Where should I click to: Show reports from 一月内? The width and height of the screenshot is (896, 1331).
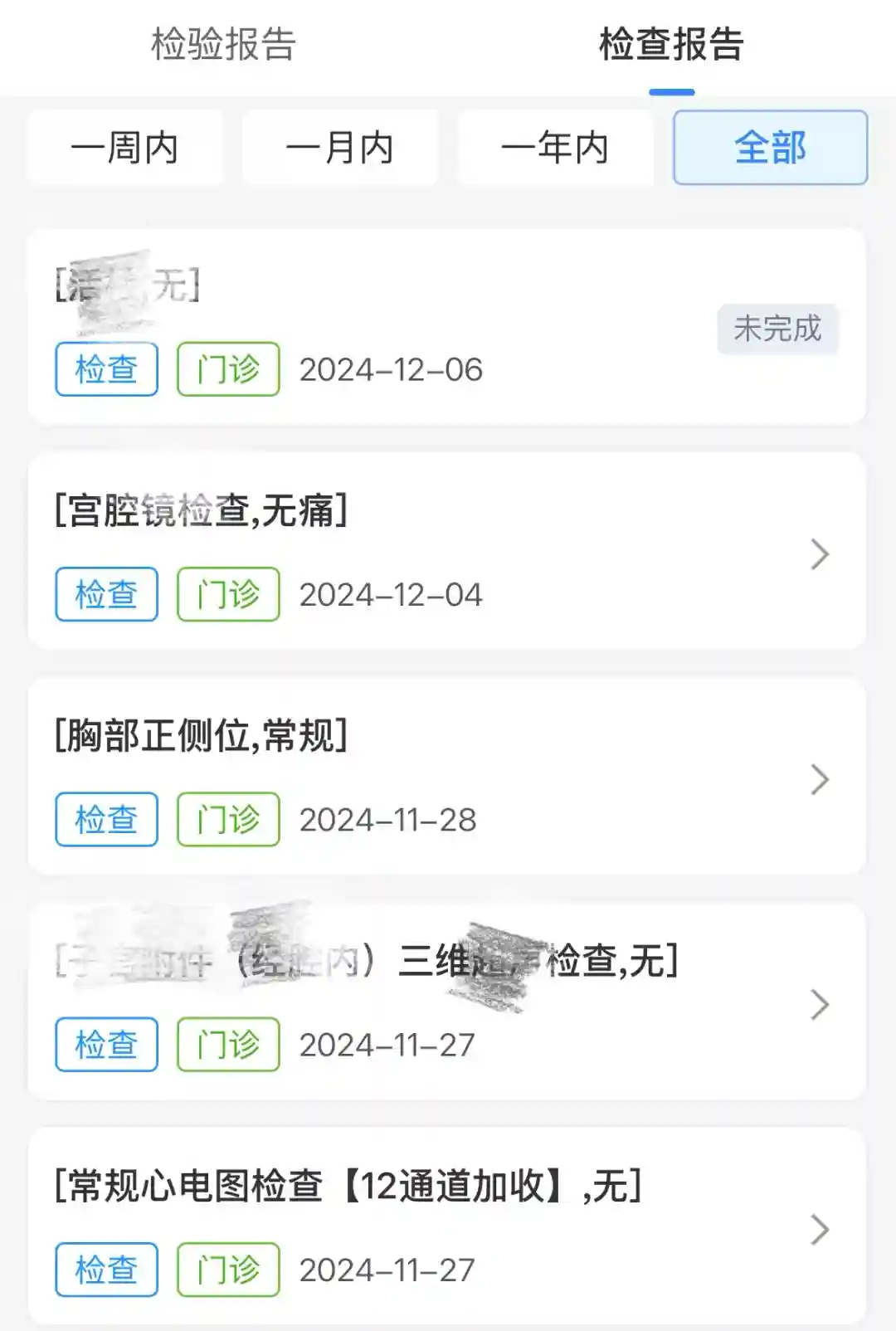(x=339, y=148)
